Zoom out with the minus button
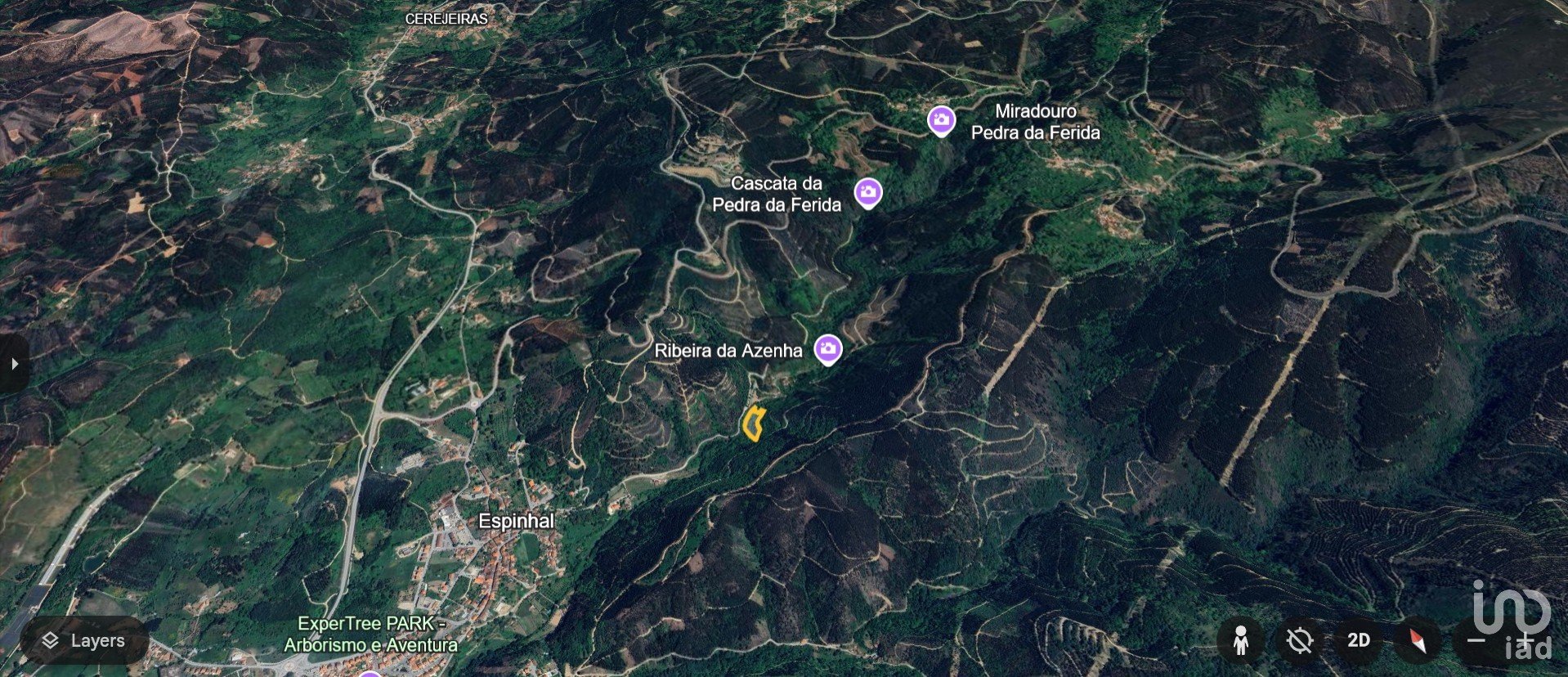This screenshot has height=677, width=1568. click(x=1476, y=640)
